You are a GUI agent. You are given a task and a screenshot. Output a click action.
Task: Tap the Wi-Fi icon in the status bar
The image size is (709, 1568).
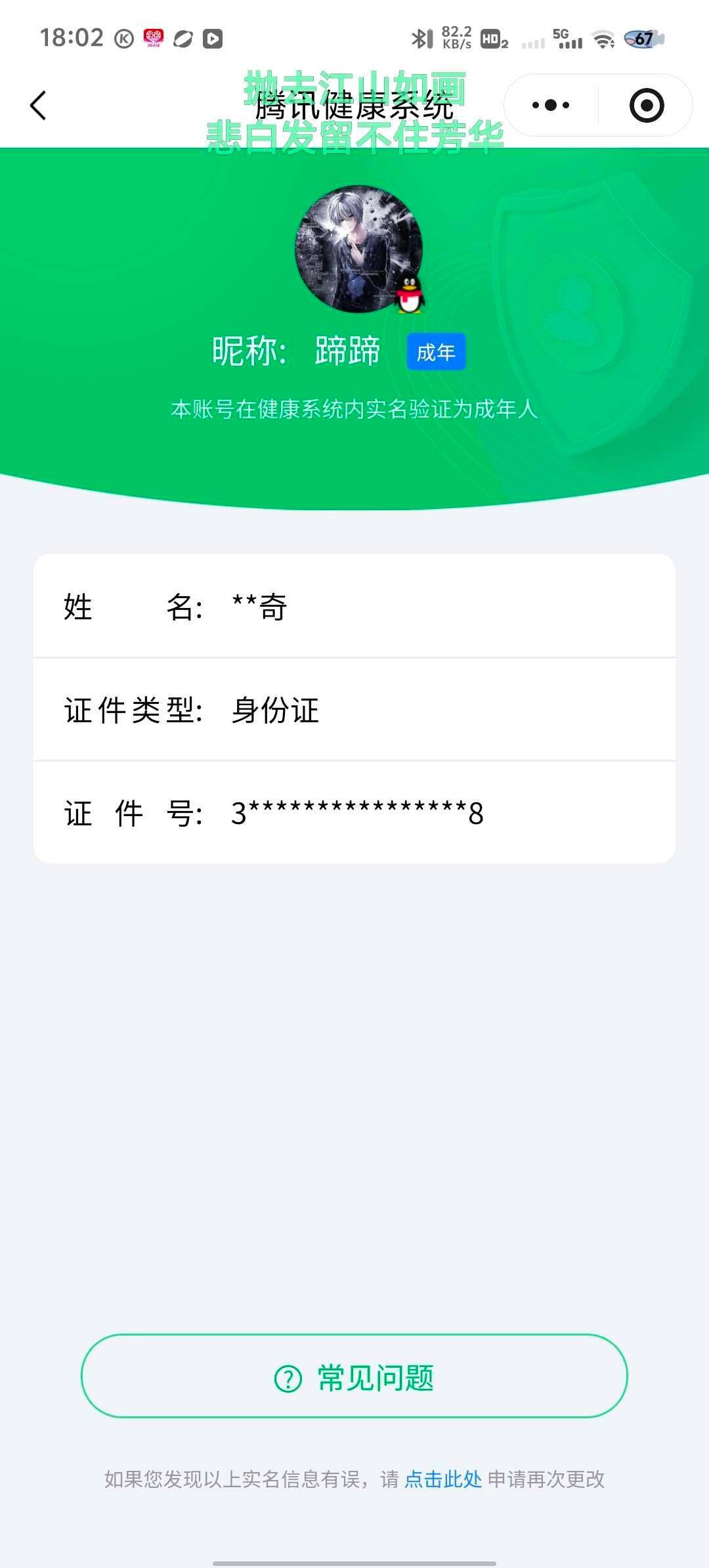tap(603, 38)
